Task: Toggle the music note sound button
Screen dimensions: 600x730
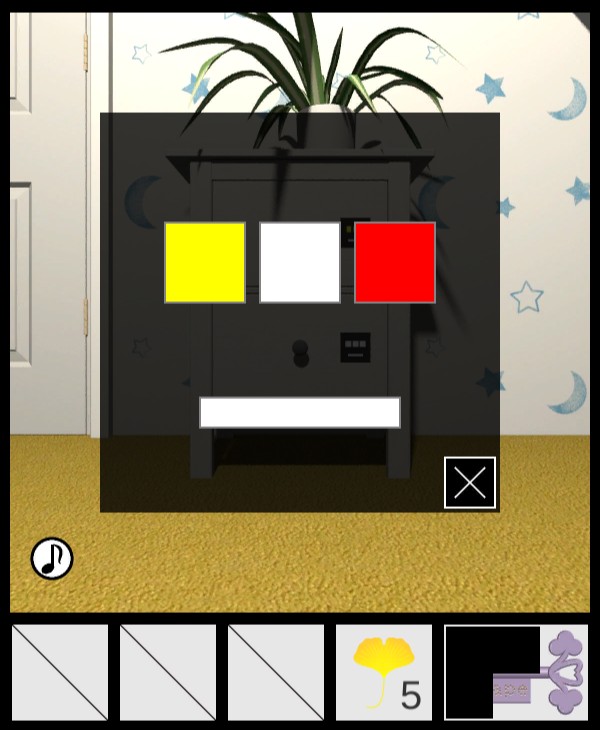Action: tap(52, 558)
